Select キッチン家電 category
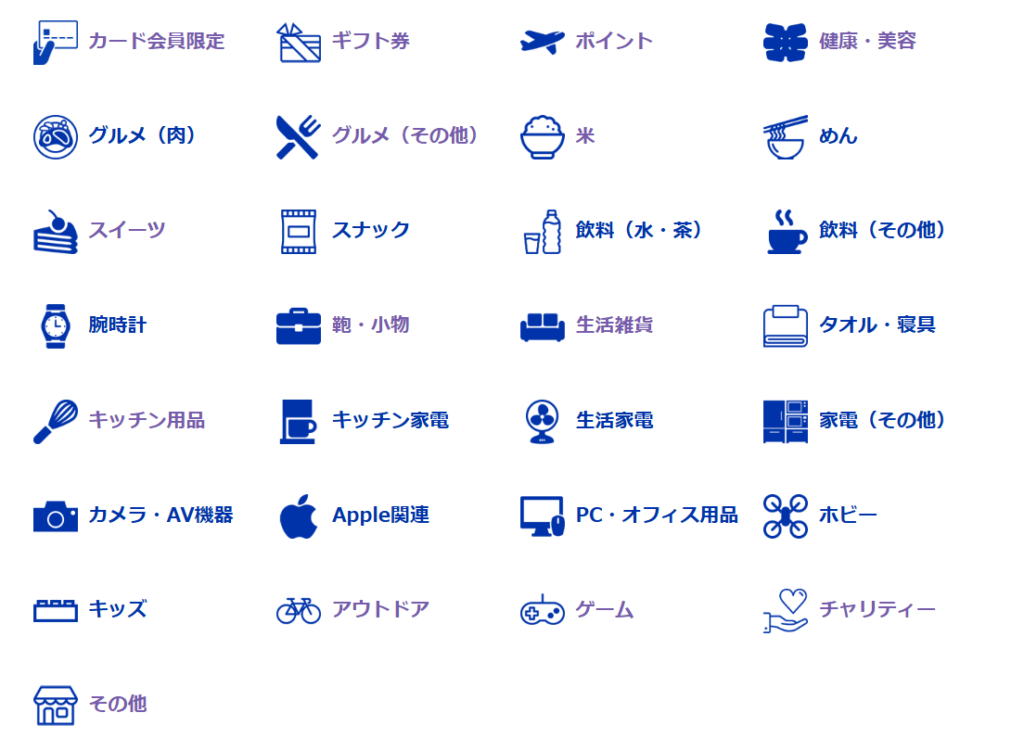1024x751 pixels. coord(390,420)
